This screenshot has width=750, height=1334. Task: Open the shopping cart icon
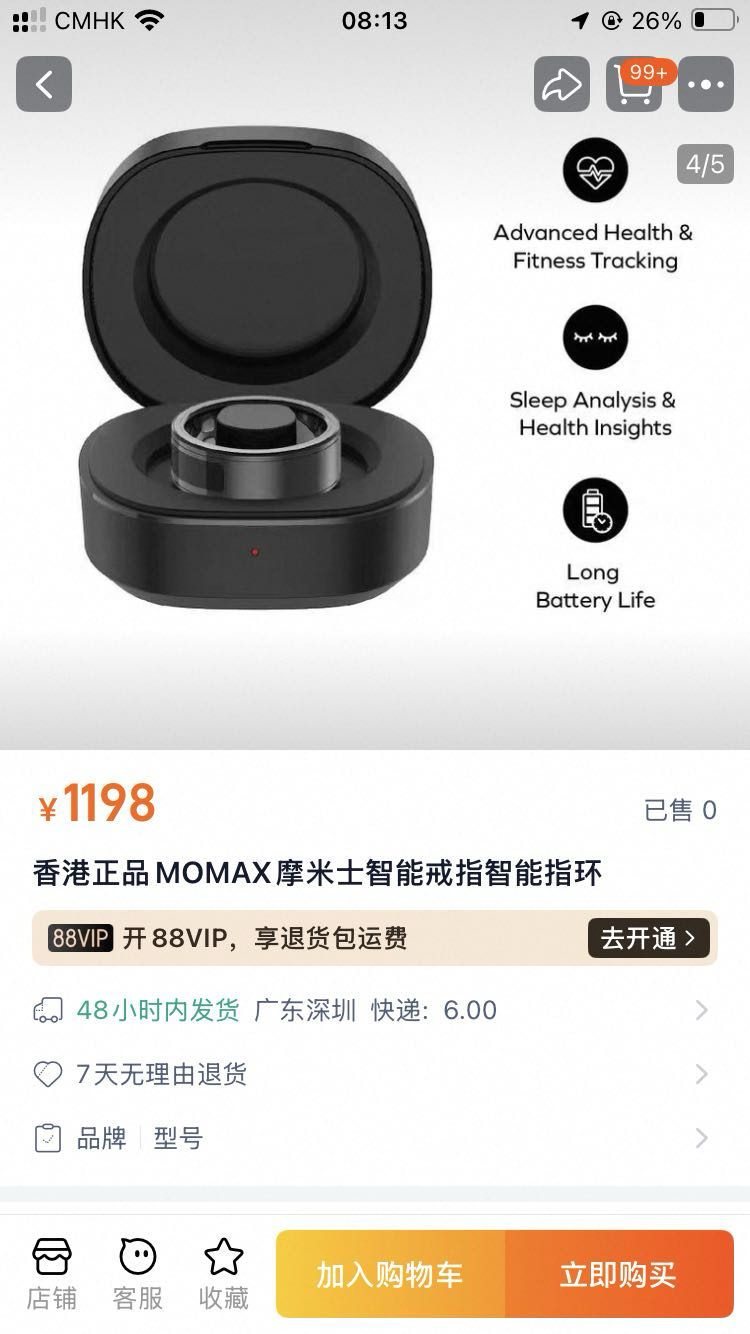633,85
